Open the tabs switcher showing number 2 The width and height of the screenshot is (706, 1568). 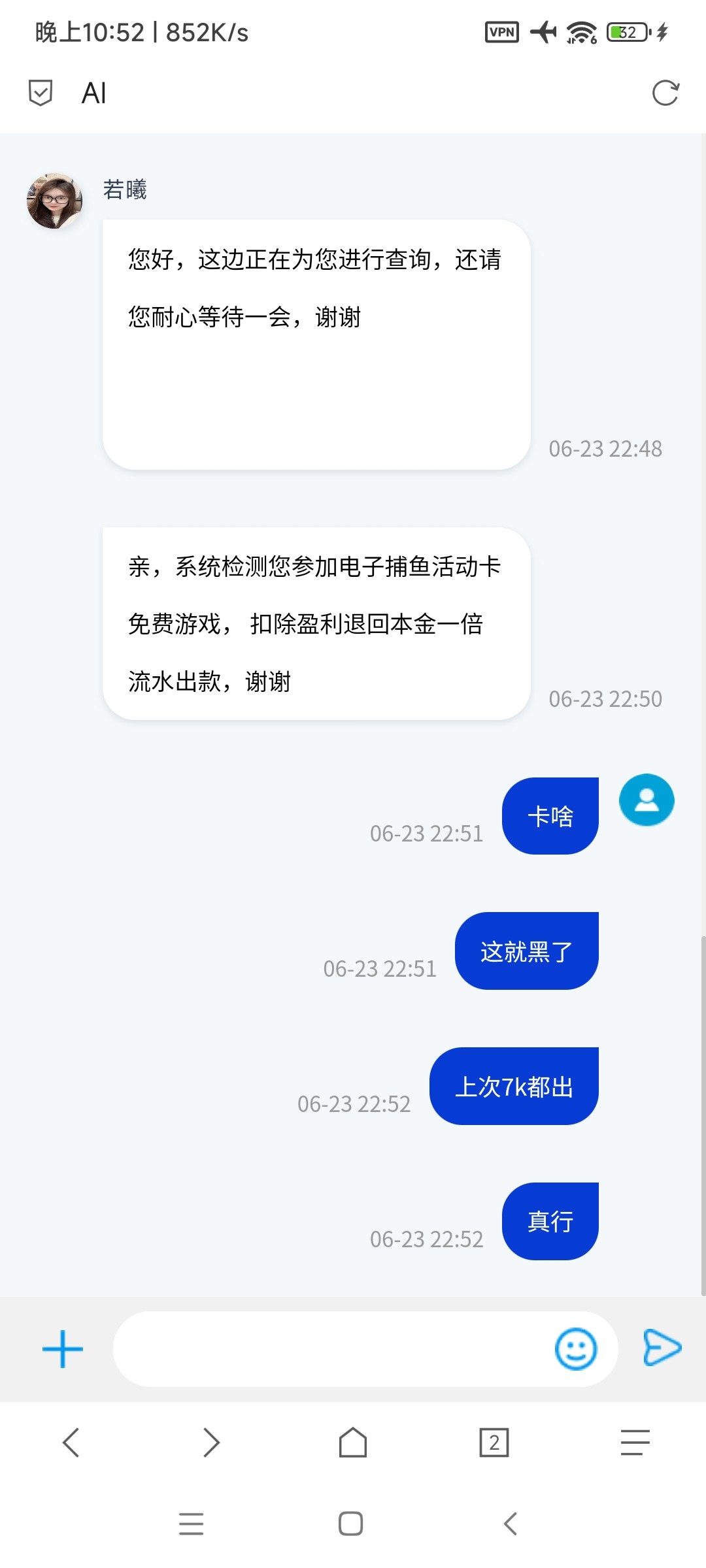[494, 1443]
